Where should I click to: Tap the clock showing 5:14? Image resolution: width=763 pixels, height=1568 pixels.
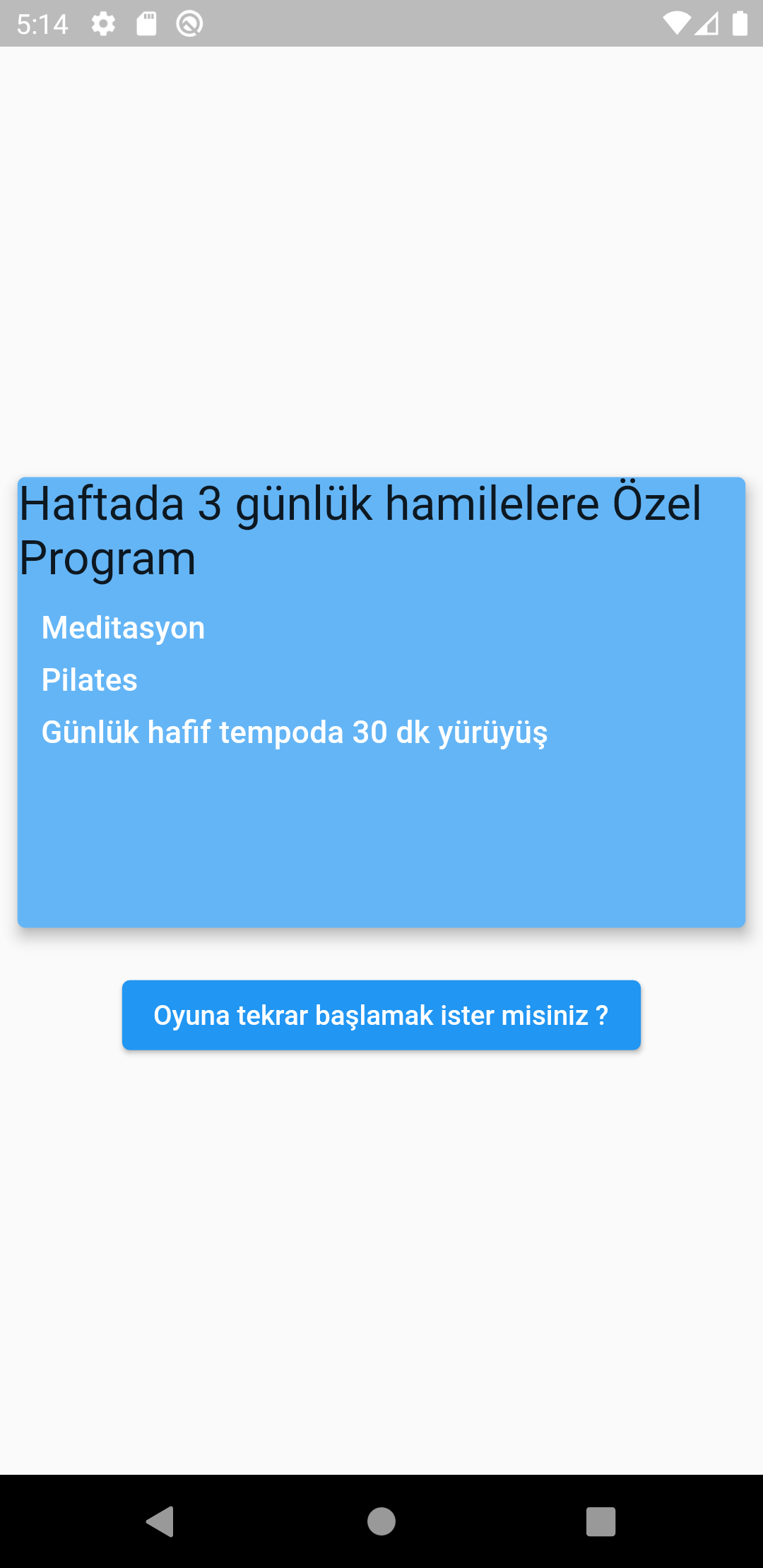[44, 23]
